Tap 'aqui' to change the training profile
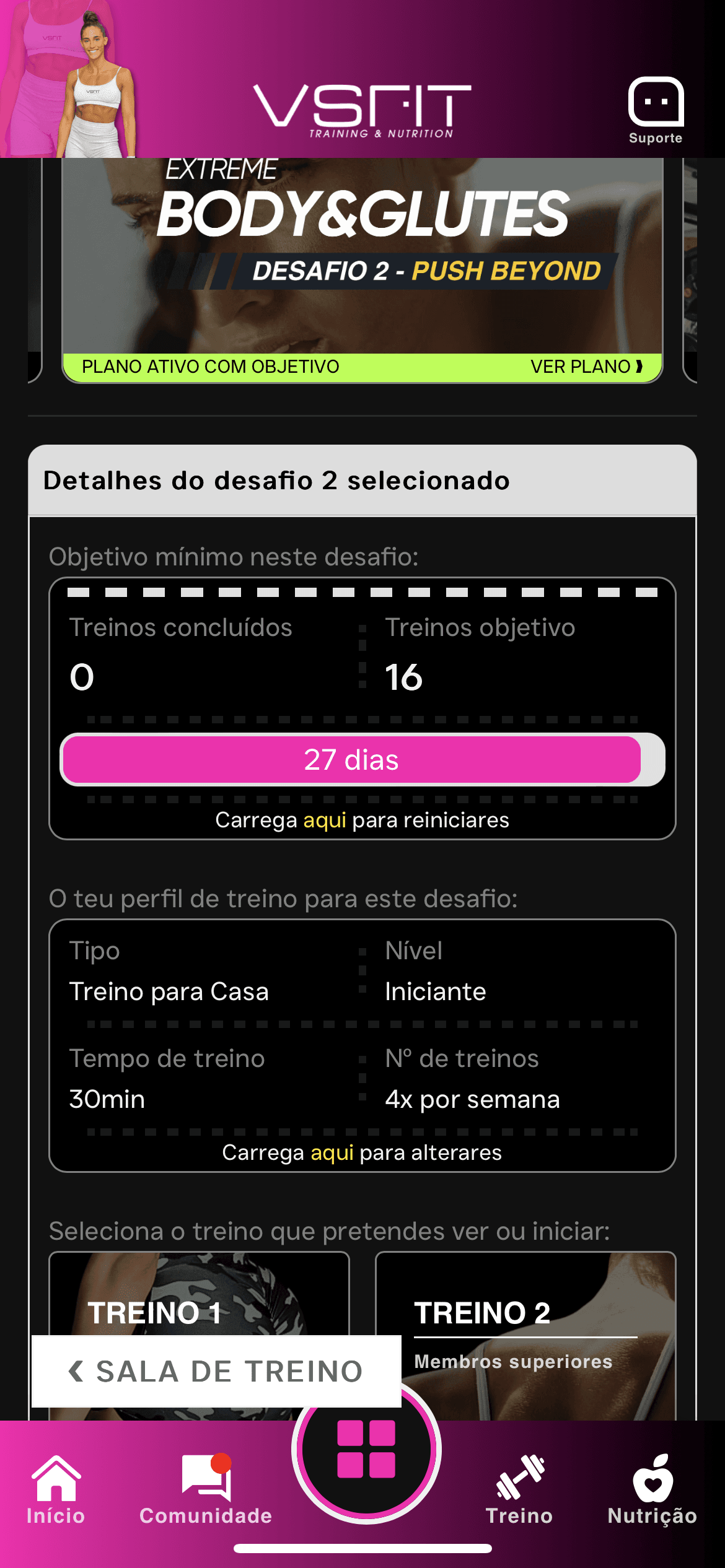 coord(332,1152)
